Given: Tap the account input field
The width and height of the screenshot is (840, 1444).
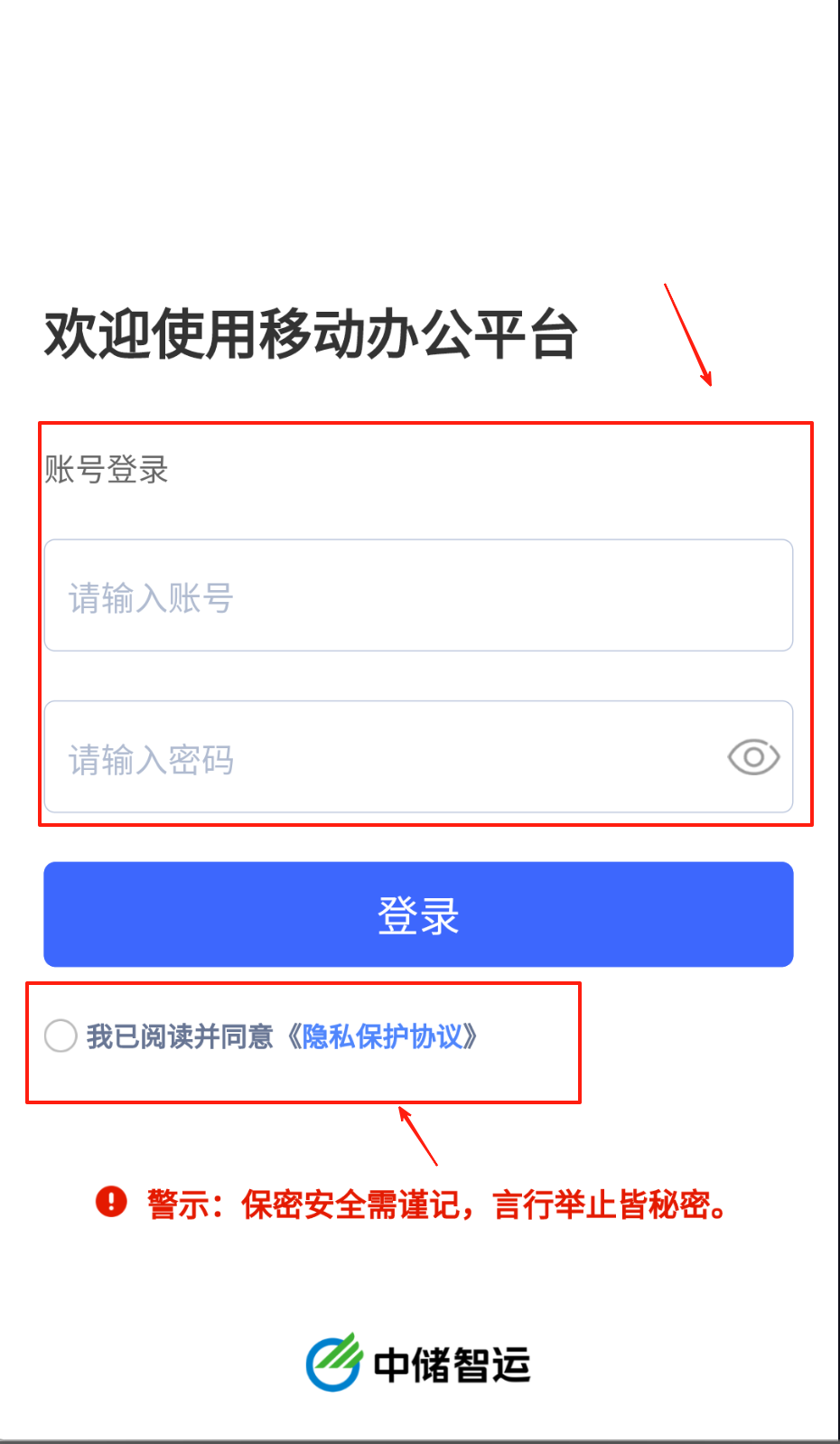Looking at the screenshot, I should (418, 596).
